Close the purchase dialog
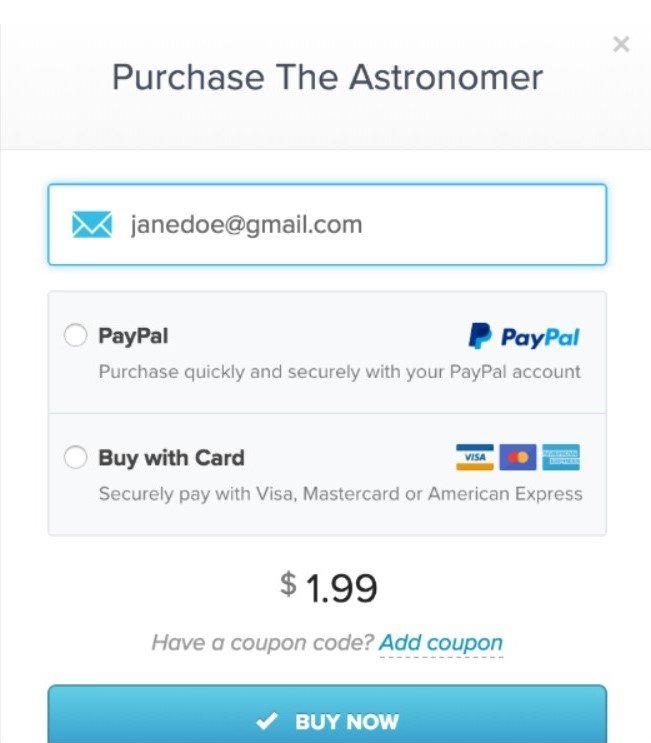The height and width of the screenshot is (743, 651). point(621,44)
